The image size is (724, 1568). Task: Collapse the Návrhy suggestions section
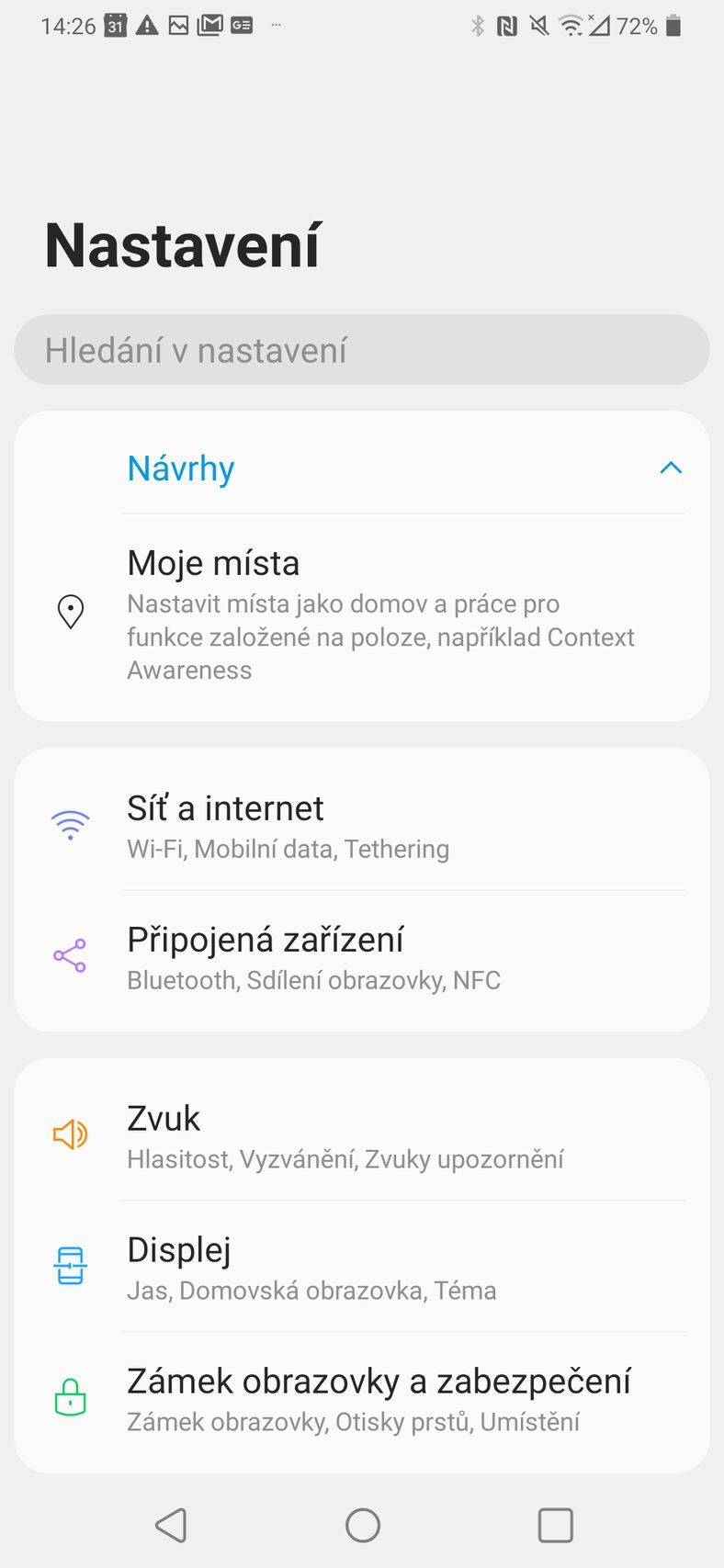[x=671, y=468]
